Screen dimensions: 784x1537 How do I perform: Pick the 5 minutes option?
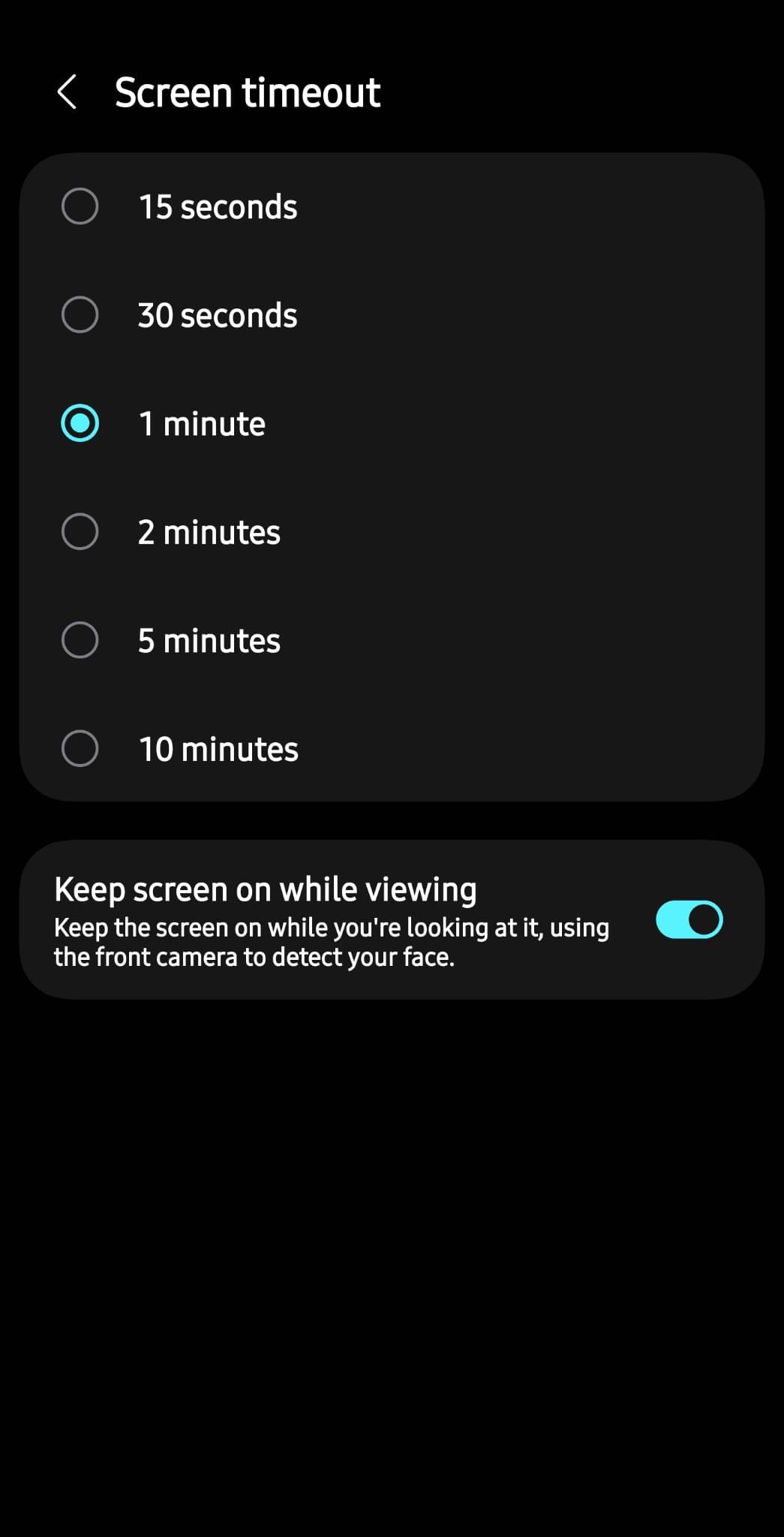(392, 640)
